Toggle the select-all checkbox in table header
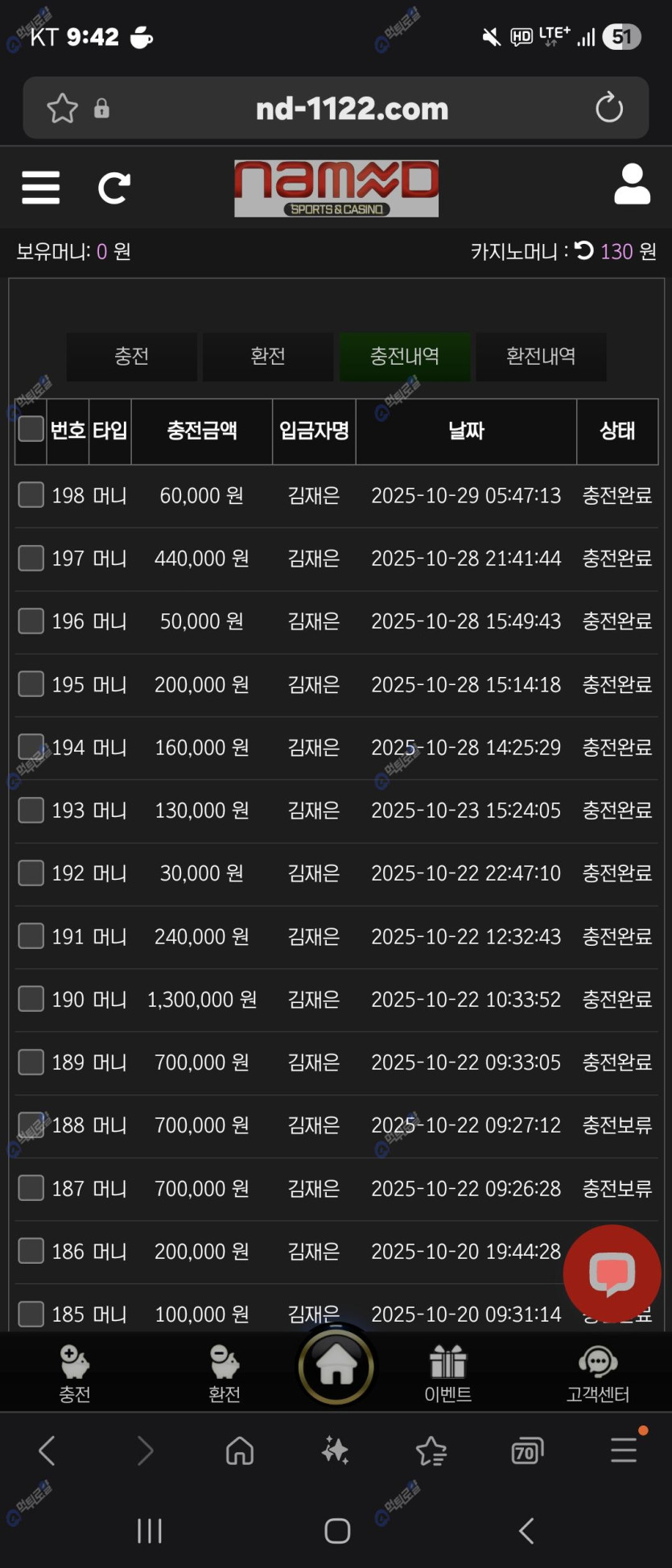The width and height of the screenshot is (672, 1568). (31, 429)
